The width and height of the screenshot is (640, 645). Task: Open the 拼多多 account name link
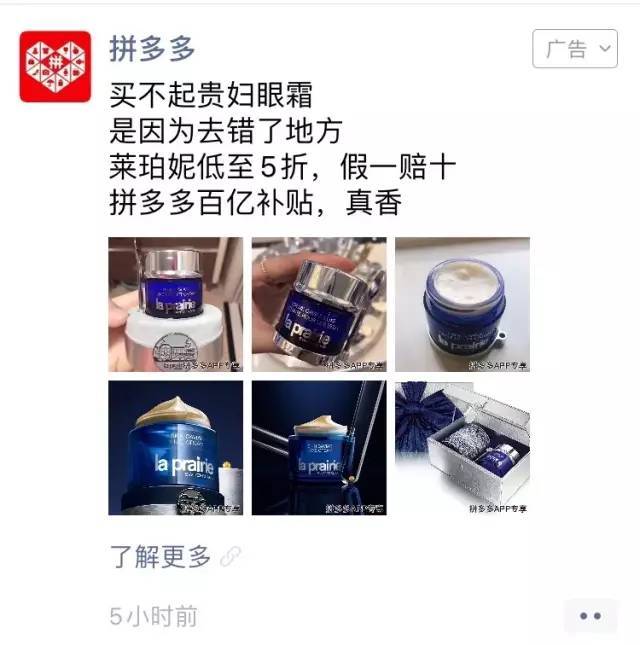(x=151, y=47)
